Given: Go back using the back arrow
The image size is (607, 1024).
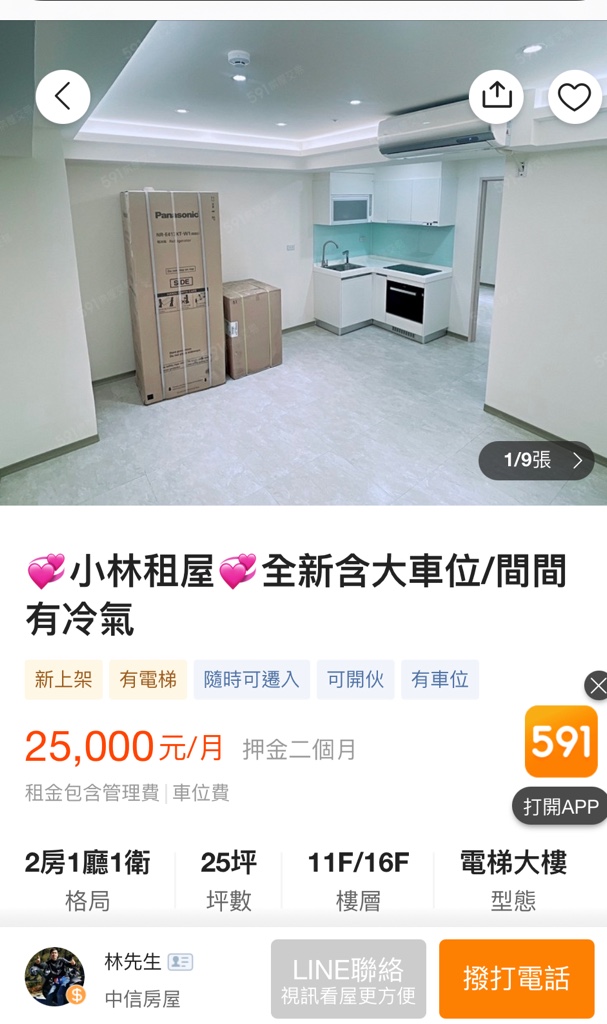Looking at the screenshot, I should (63, 97).
